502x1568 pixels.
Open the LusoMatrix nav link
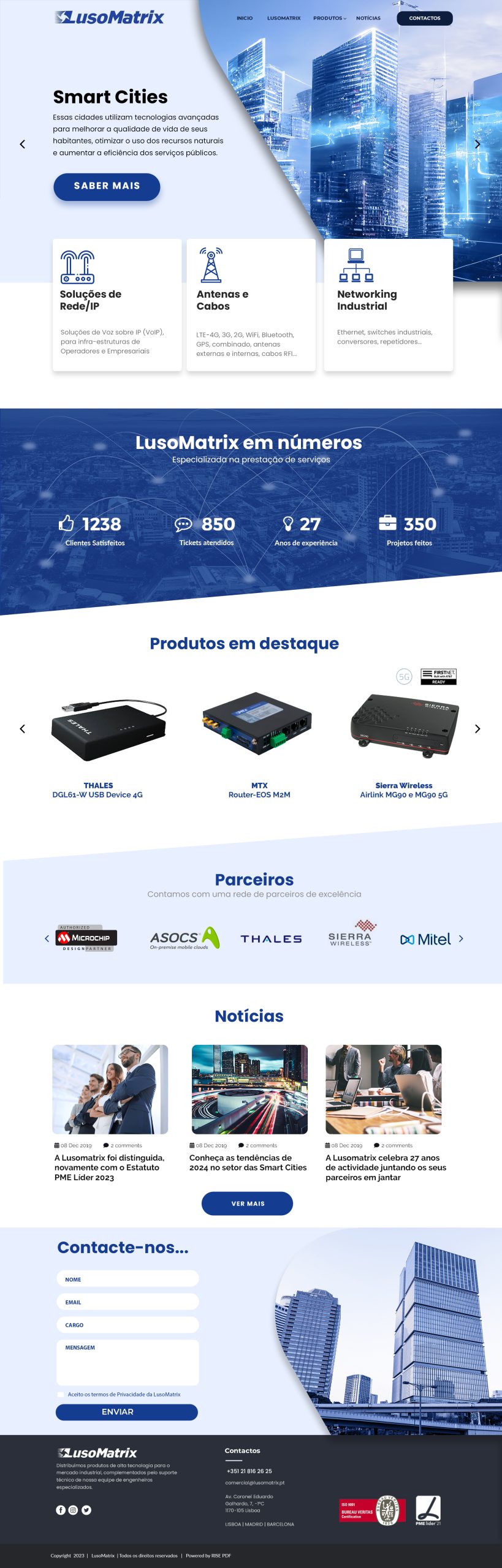tap(284, 18)
